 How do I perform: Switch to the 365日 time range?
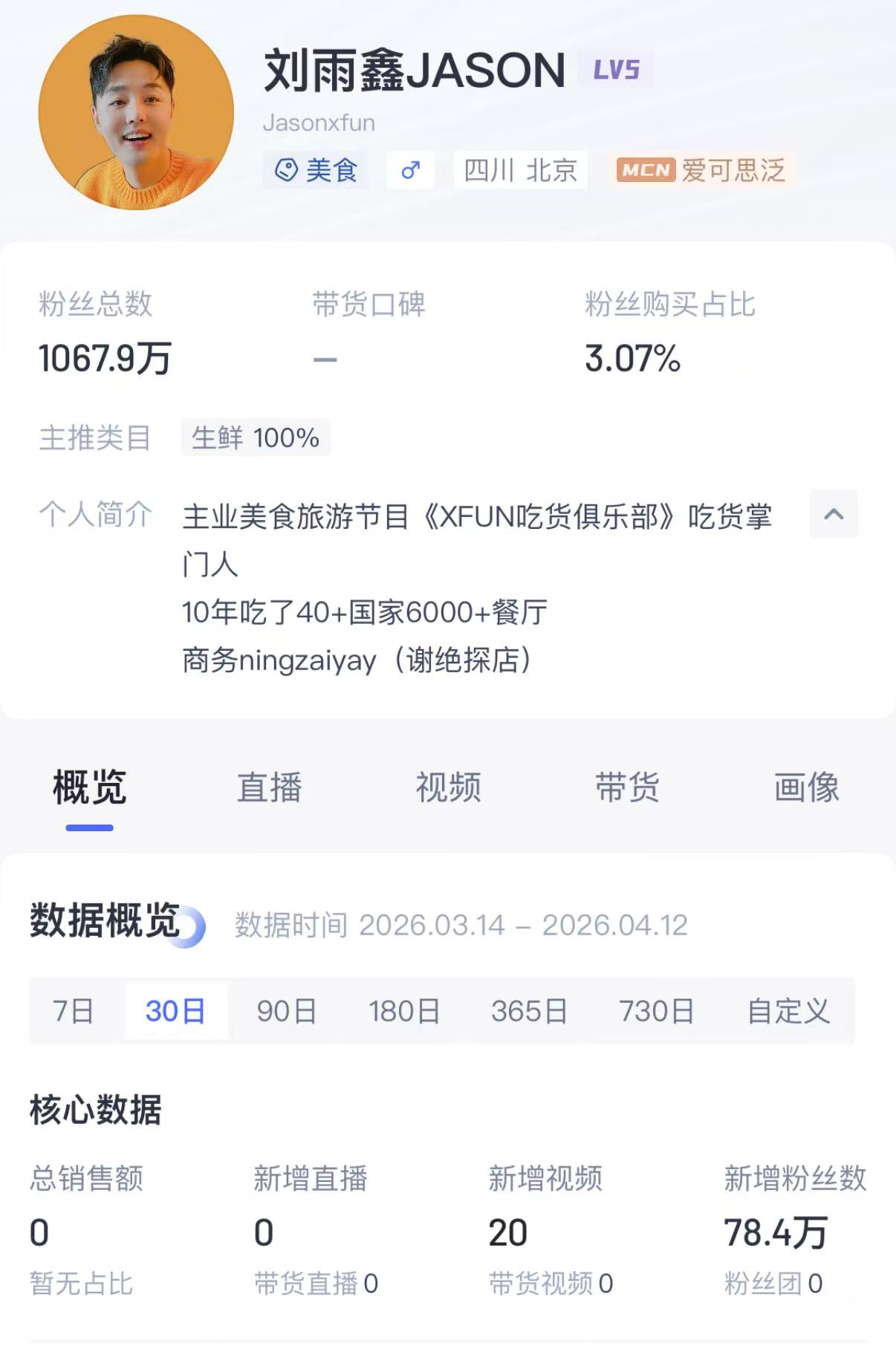click(x=529, y=1011)
